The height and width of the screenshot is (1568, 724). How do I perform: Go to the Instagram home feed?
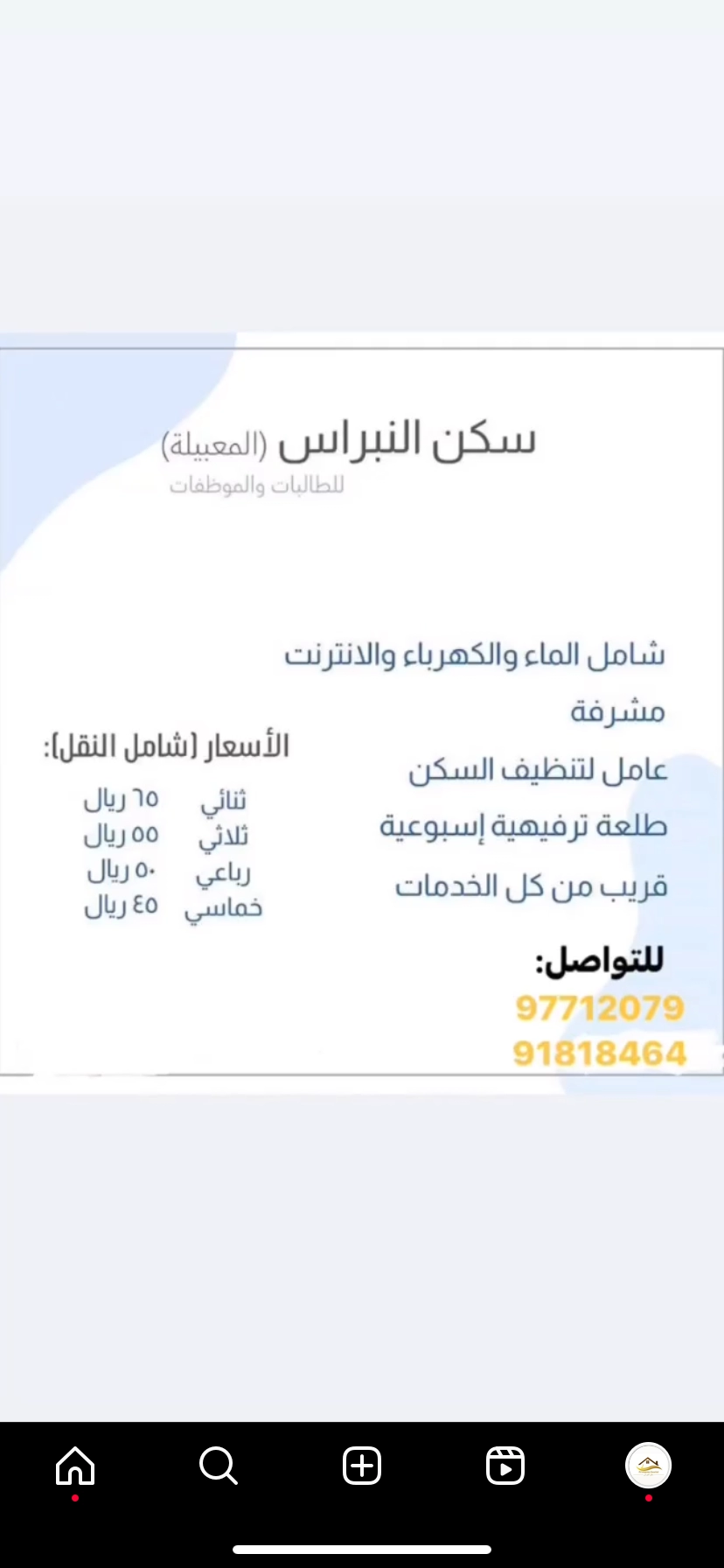(x=75, y=1466)
